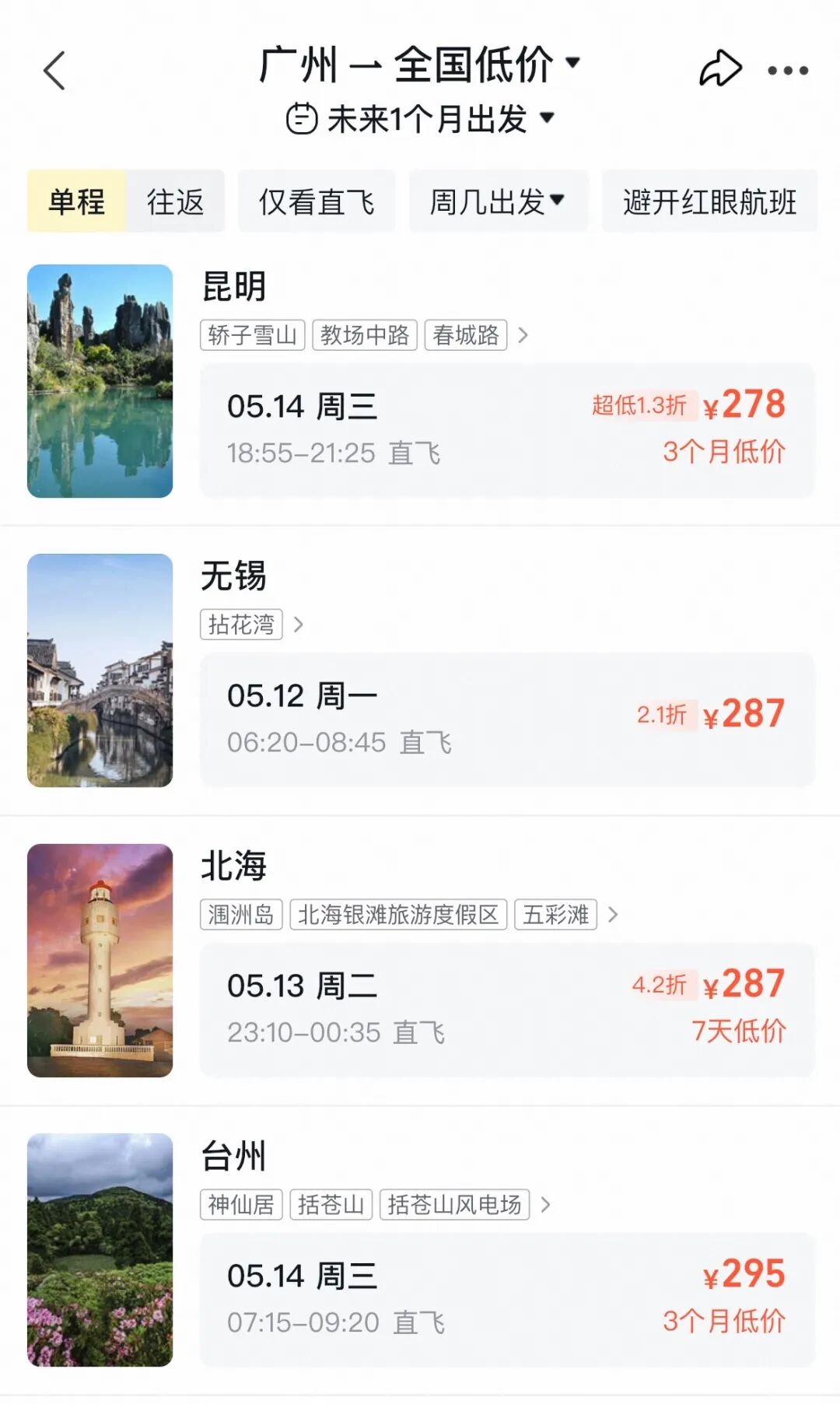
Task: Tap the 轿子雪山 attraction tag
Action: click(252, 335)
